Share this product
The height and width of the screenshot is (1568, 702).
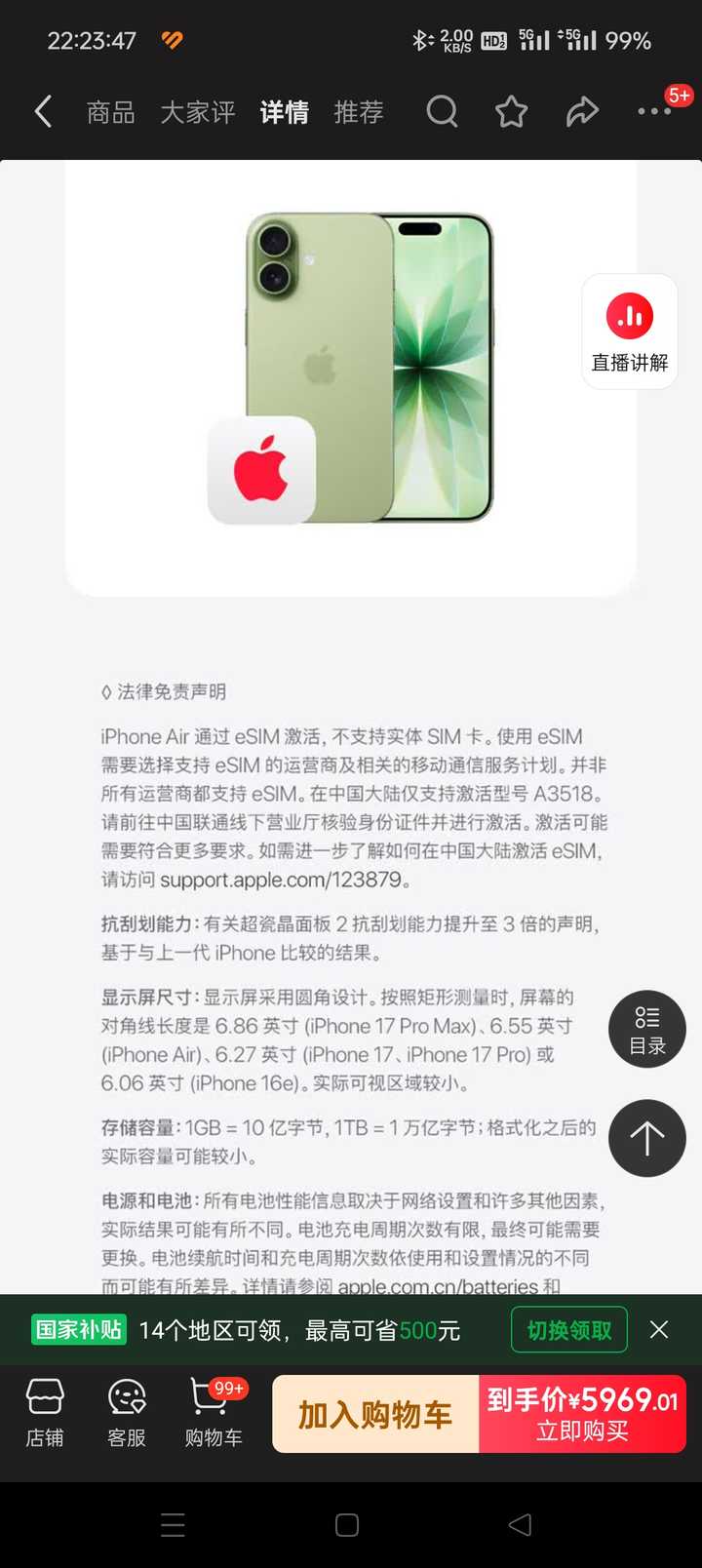582,112
